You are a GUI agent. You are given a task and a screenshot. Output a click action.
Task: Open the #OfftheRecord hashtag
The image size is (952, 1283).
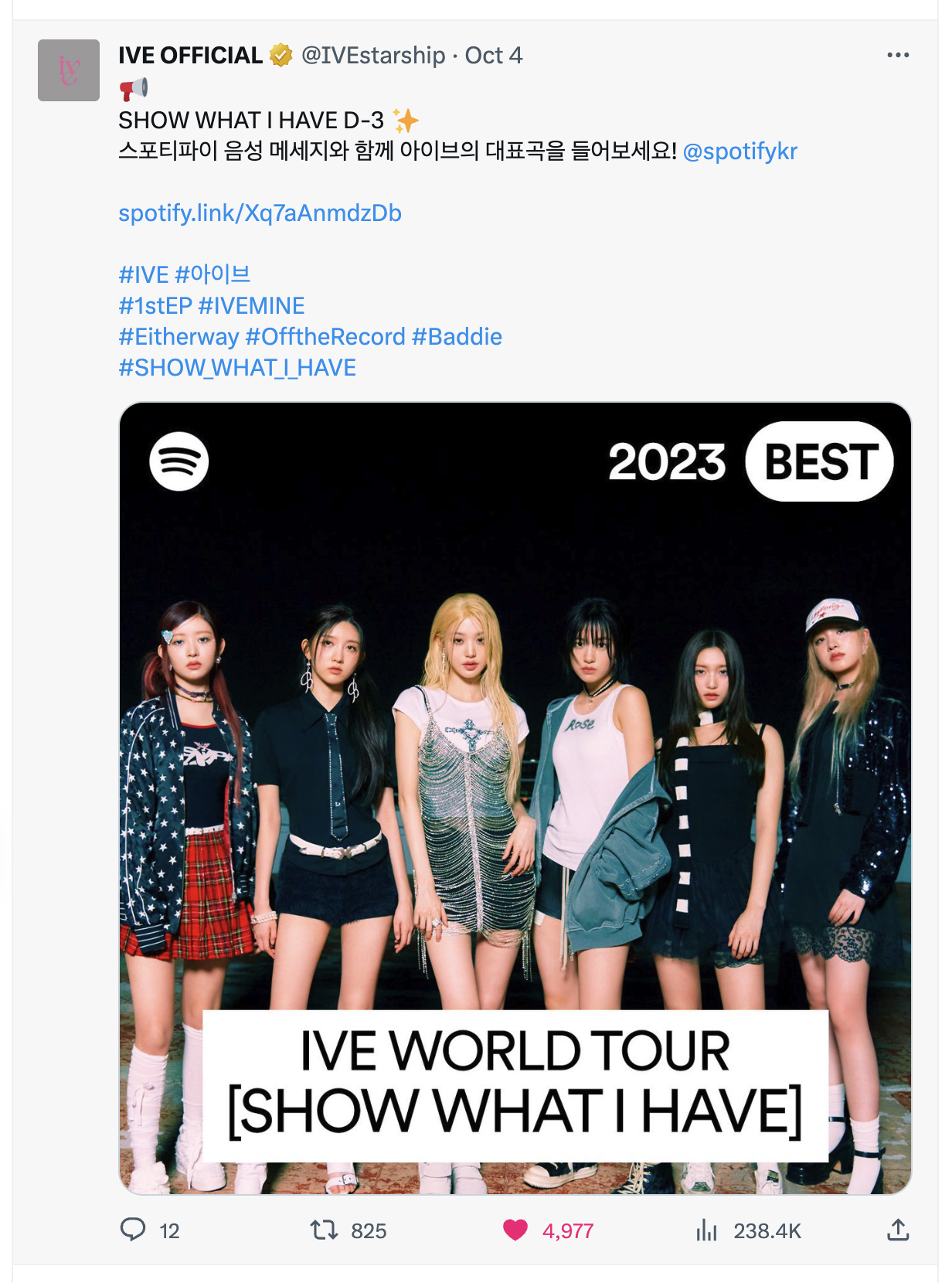pyautogui.click(x=325, y=337)
